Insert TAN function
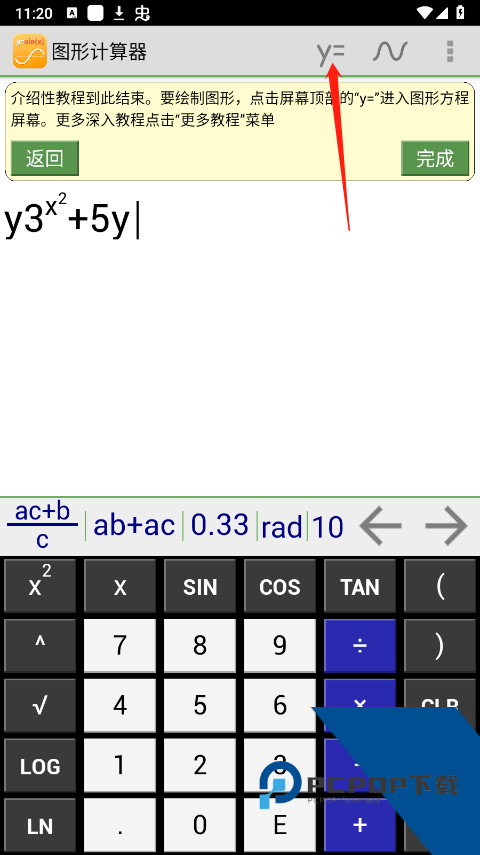Screen dimensions: 480x855 pyautogui.click(x=360, y=586)
